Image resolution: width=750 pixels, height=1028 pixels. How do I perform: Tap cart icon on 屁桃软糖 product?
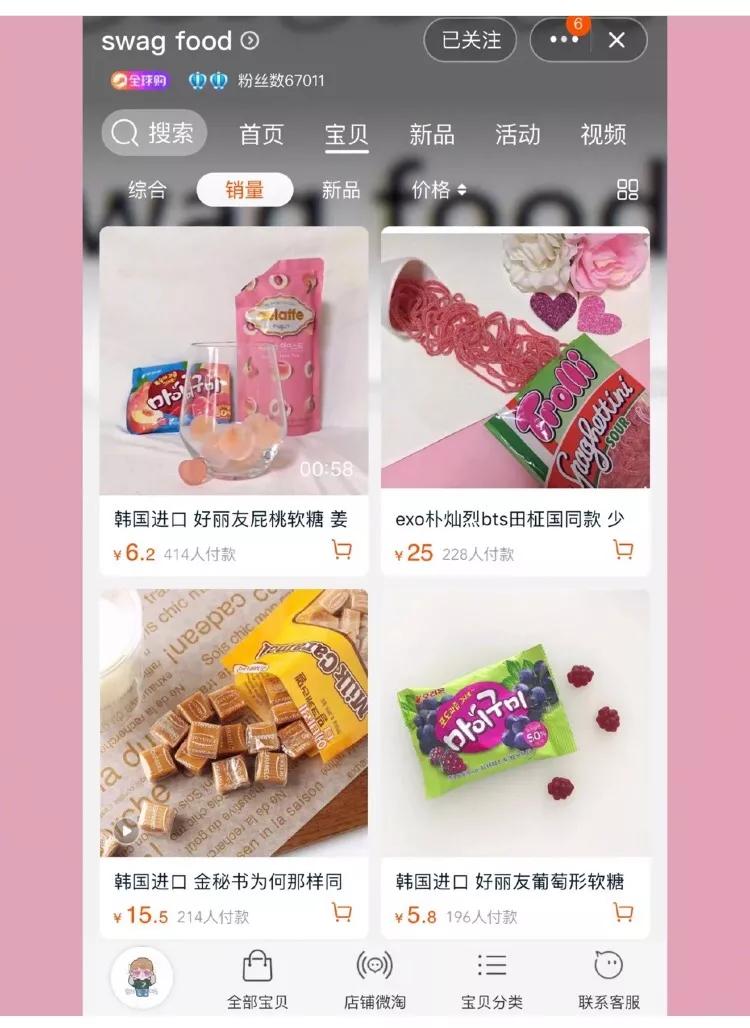point(343,551)
